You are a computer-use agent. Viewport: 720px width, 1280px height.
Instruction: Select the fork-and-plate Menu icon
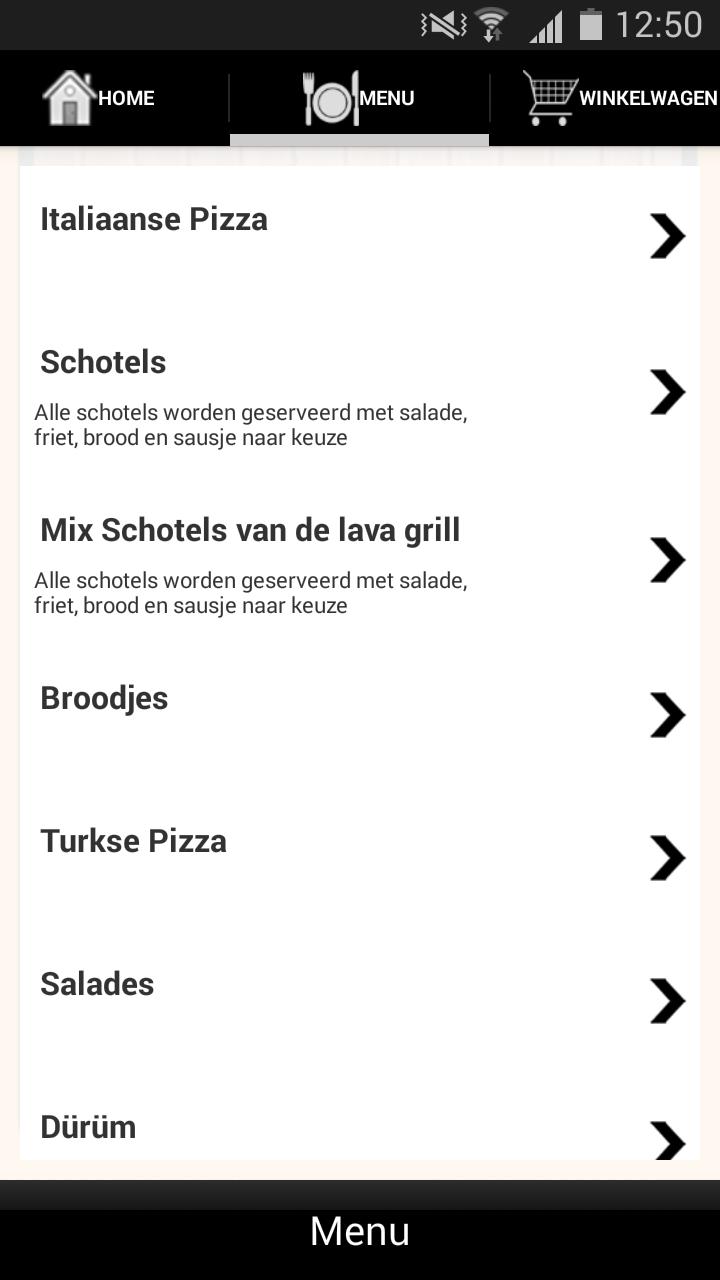pyautogui.click(x=330, y=95)
